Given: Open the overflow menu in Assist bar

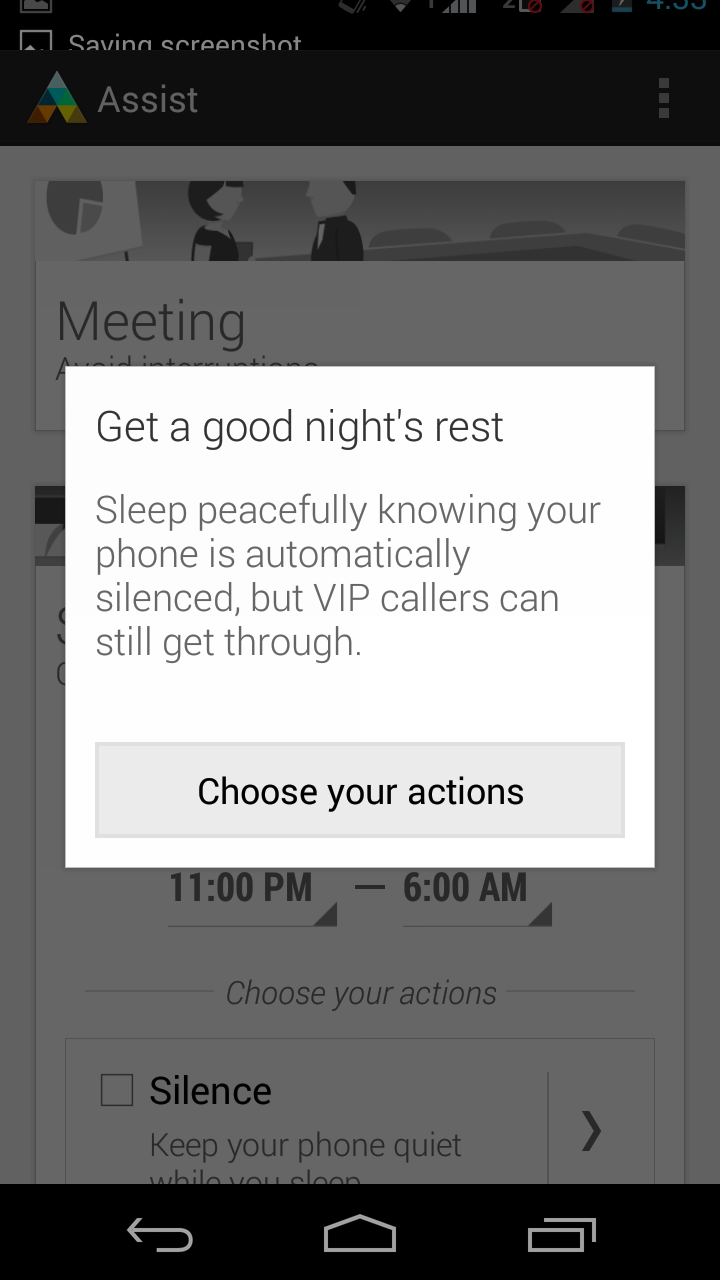Looking at the screenshot, I should point(664,99).
